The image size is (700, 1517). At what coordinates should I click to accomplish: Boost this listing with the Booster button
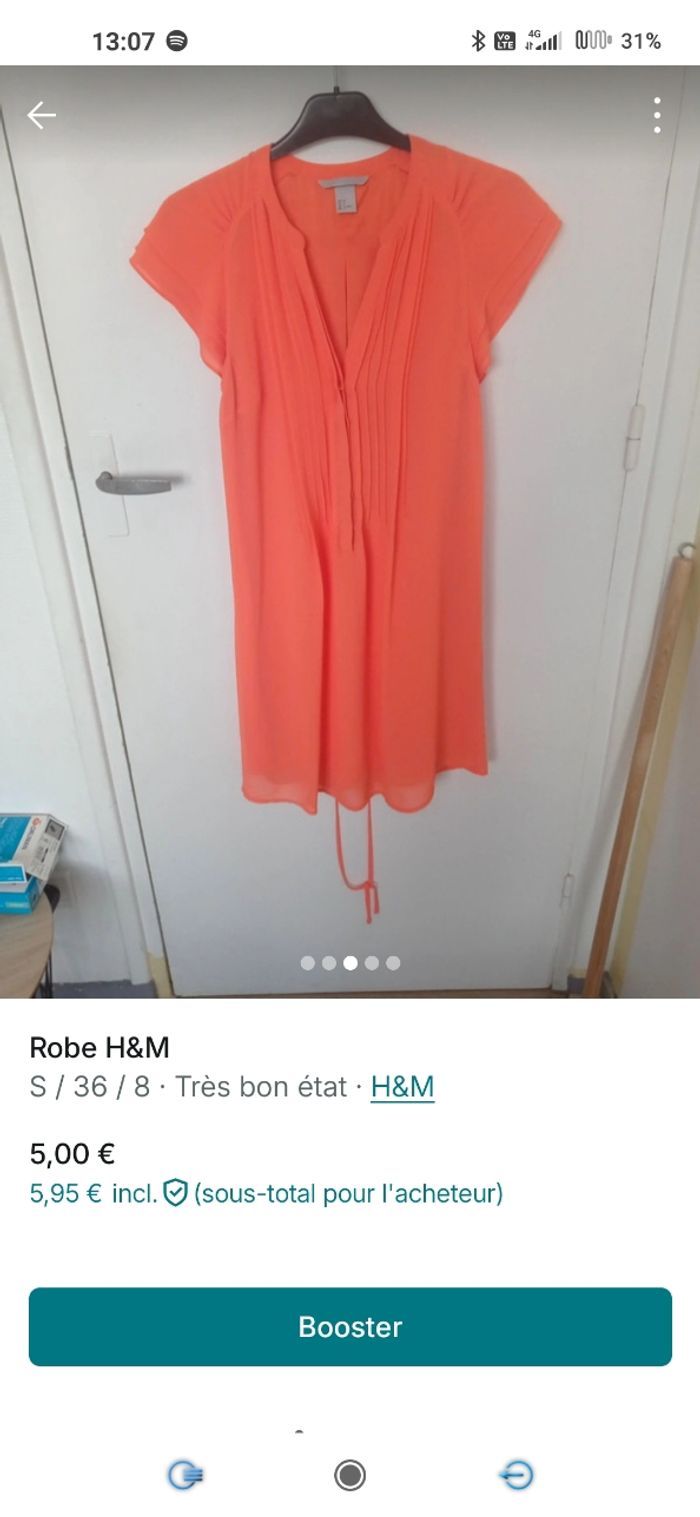click(x=350, y=1326)
